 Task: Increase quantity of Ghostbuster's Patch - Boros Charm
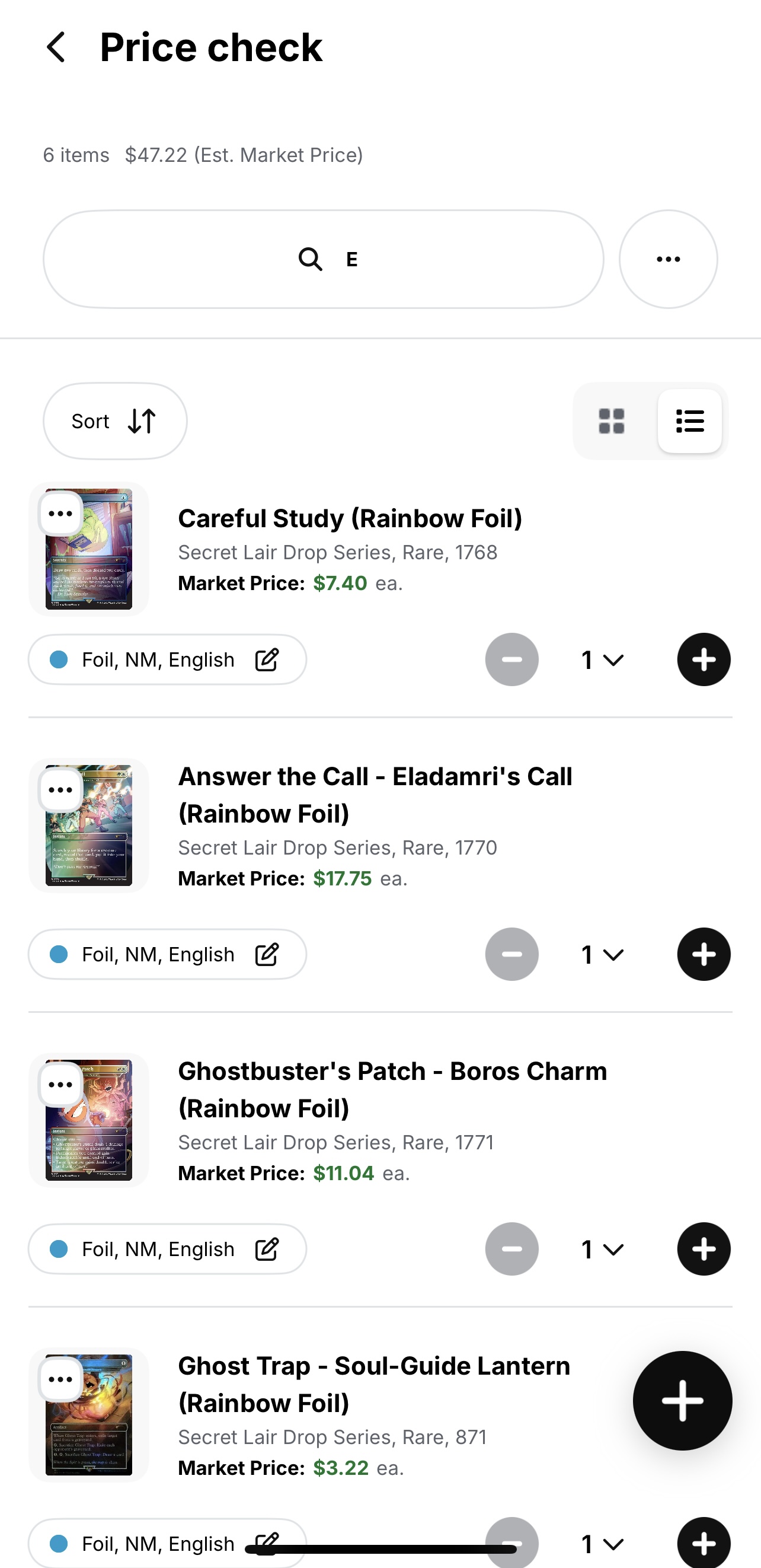pyautogui.click(x=704, y=1249)
